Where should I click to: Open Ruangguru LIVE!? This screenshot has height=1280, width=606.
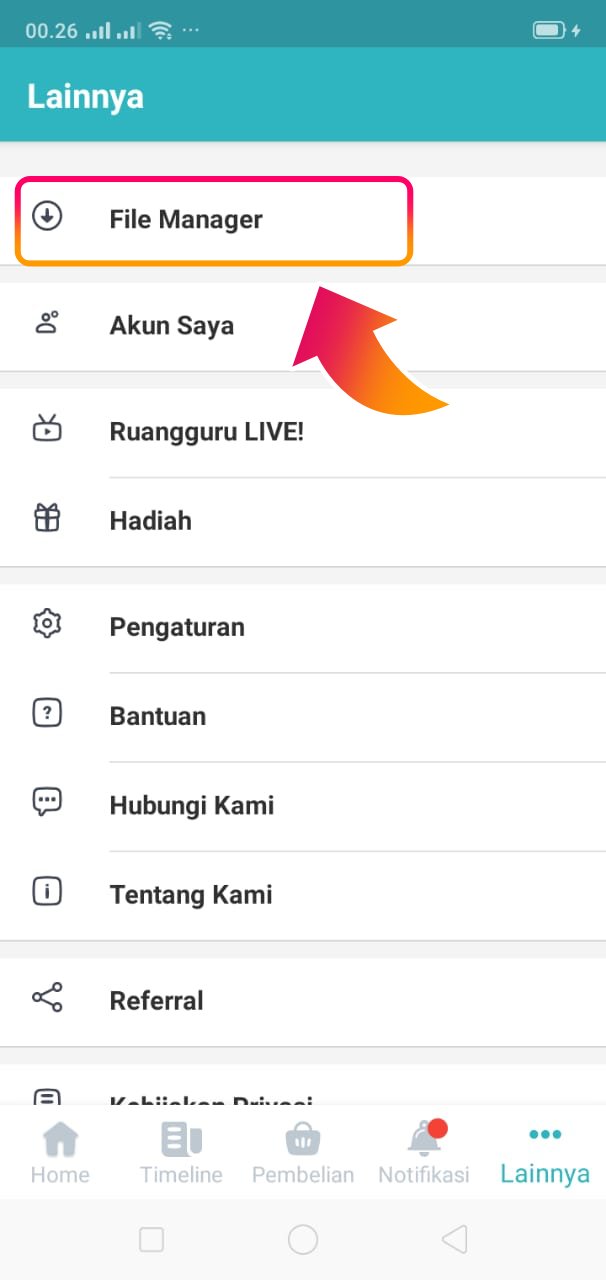click(206, 432)
